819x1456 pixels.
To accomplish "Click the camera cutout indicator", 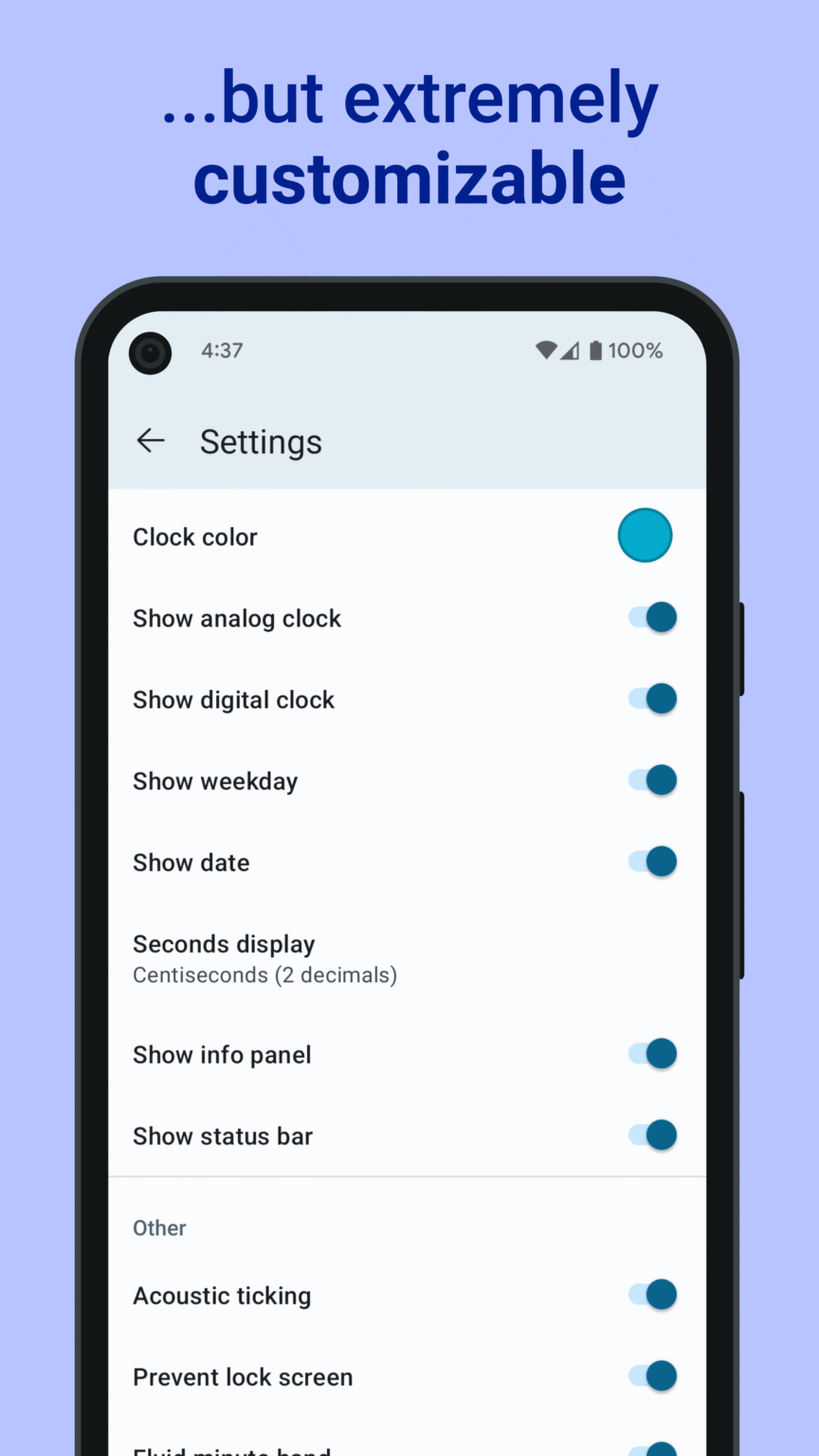I will click(150, 352).
